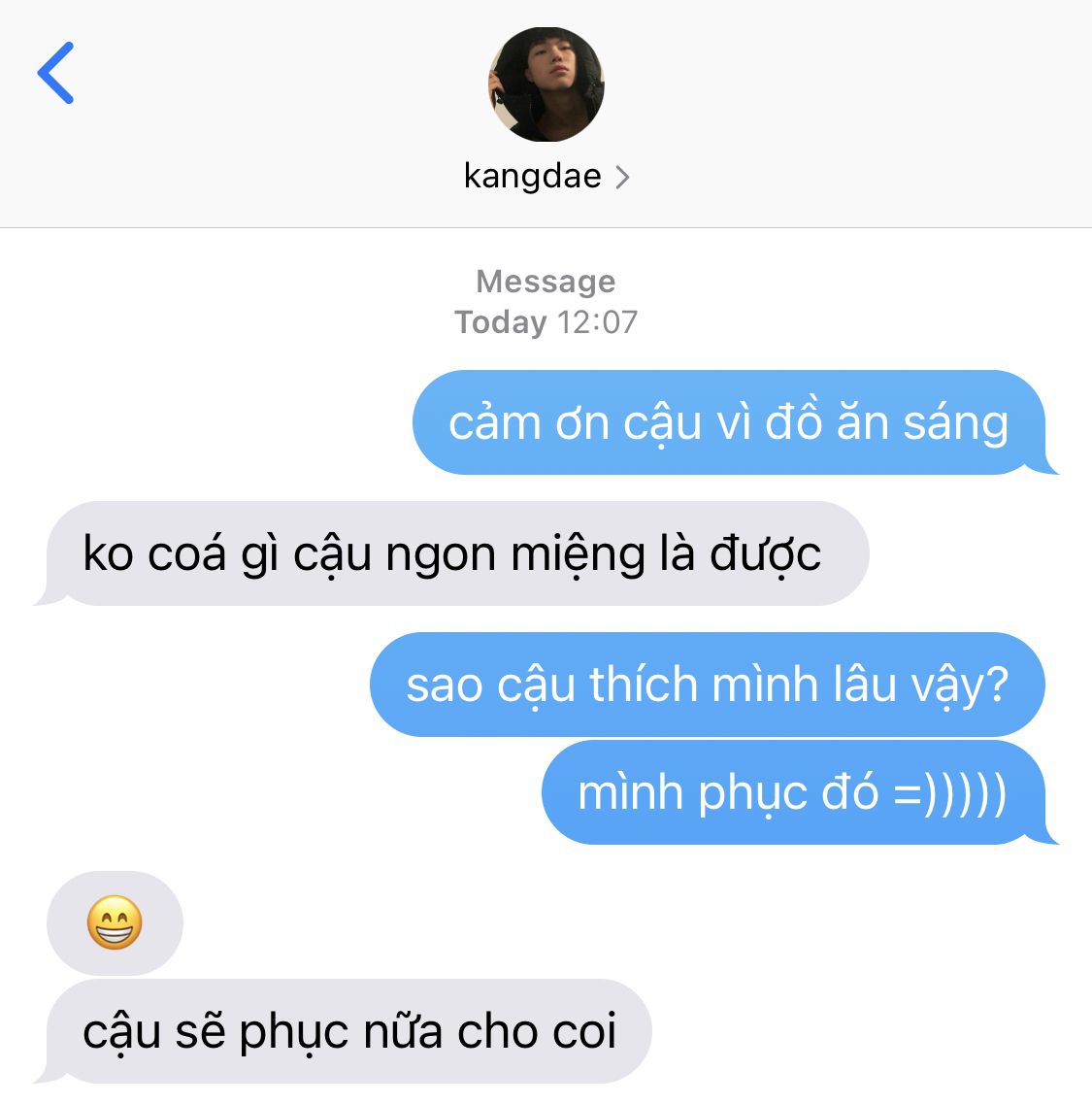Open kangdae's contact details
The height and width of the screenshot is (1104, 1092).
(546, 177)
